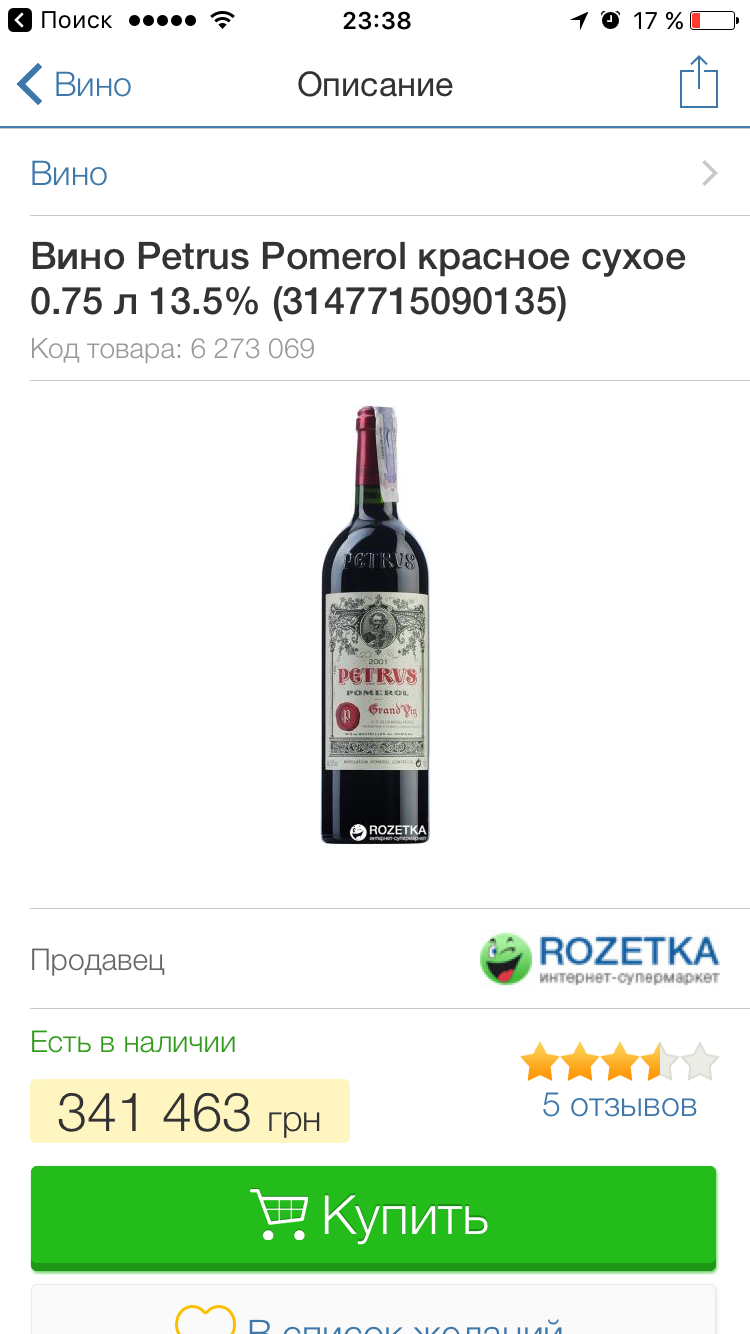Go back to the Вино list
This screenshot has width=750, height=1334.
[x=74, y=85]
